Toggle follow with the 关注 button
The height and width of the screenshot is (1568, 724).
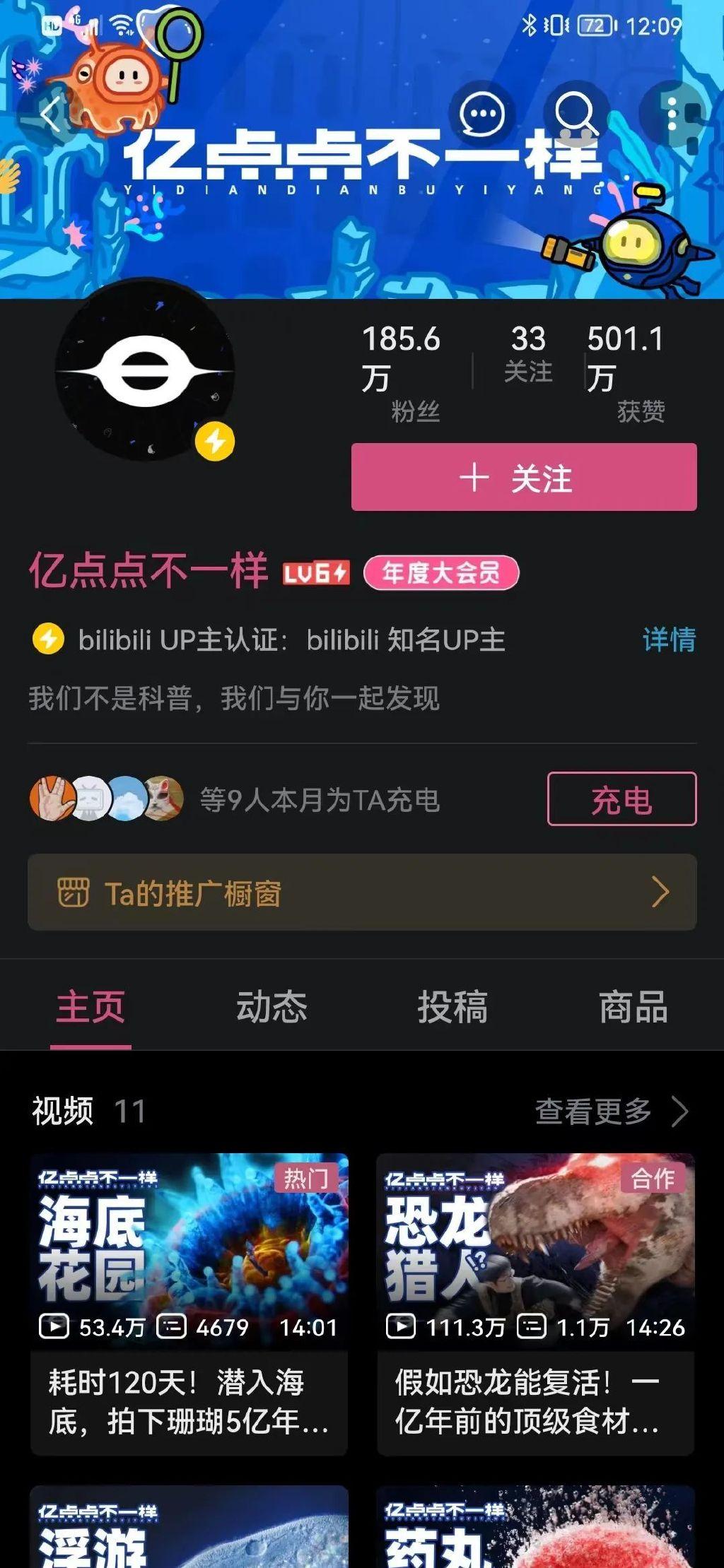point(523,477)
